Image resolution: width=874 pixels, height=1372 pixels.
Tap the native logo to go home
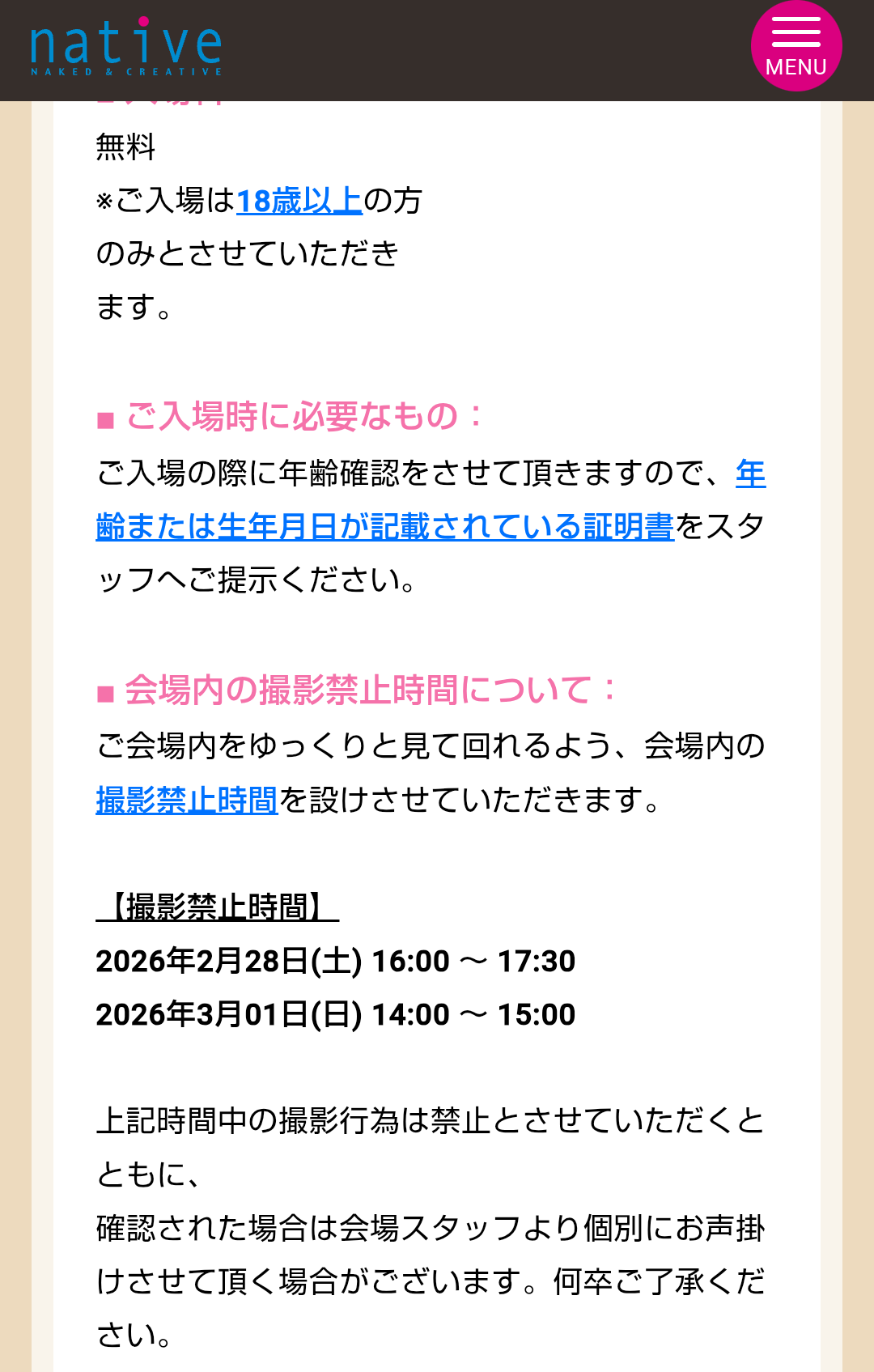(125, 47)
